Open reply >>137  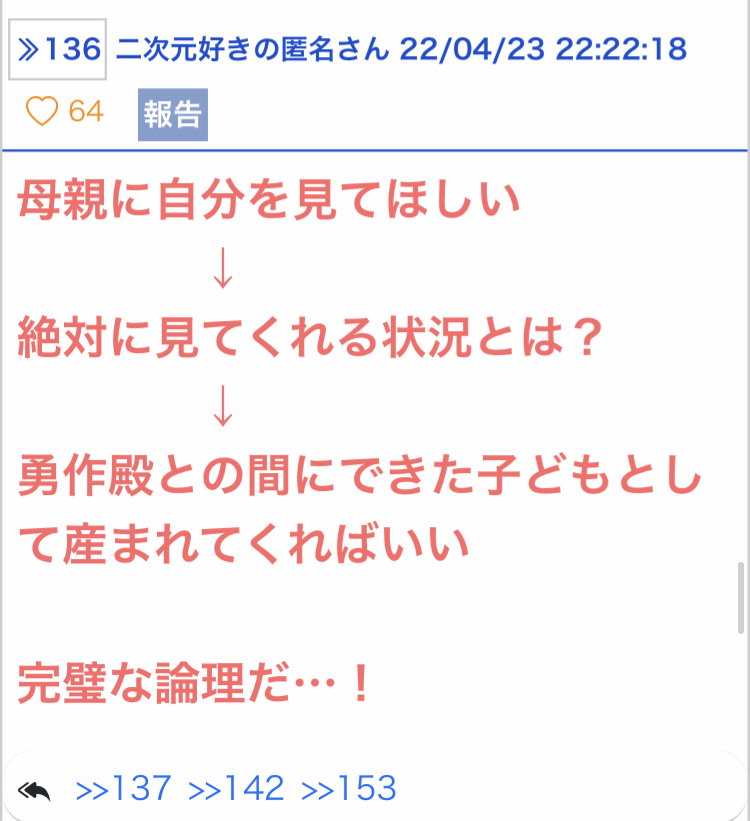point(124,789)
